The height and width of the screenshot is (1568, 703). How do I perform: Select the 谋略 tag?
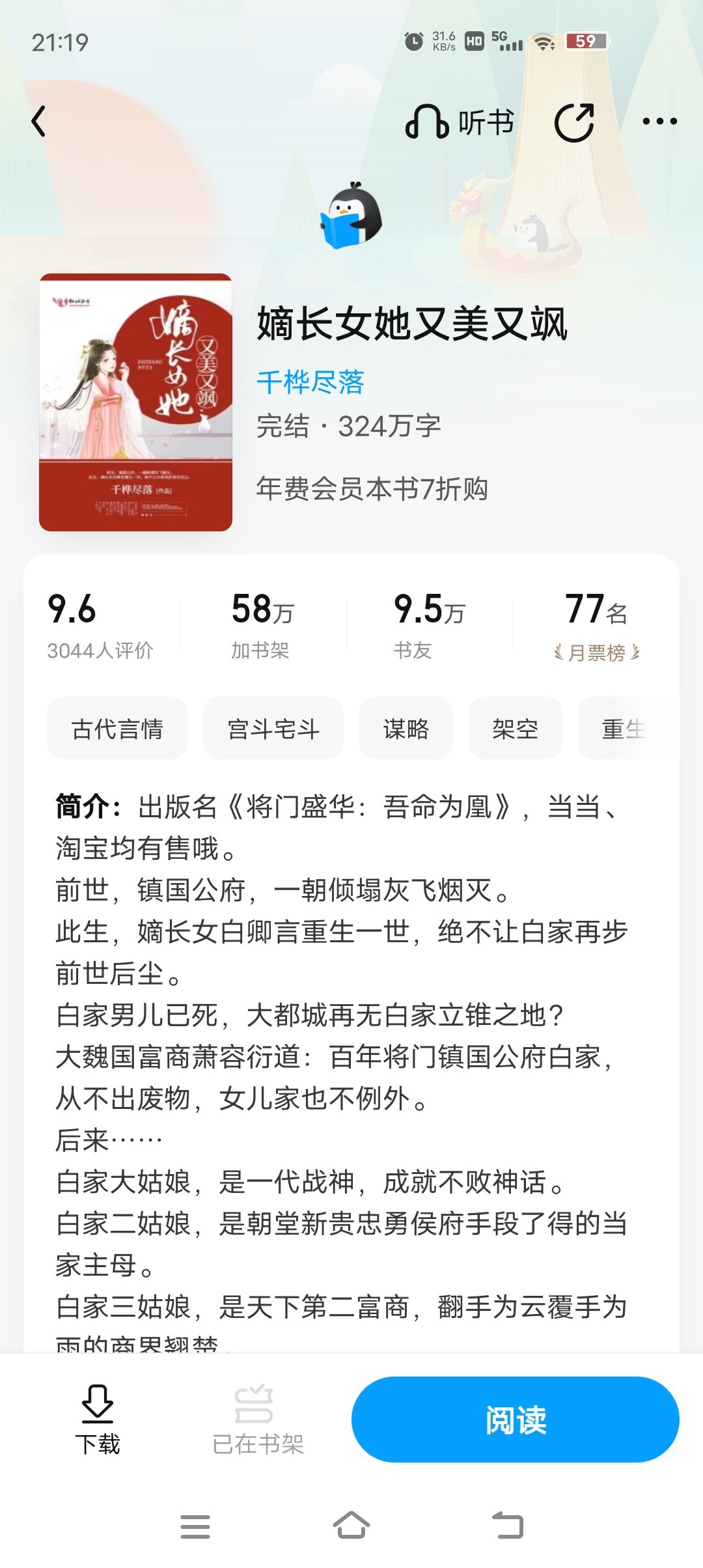406,729
